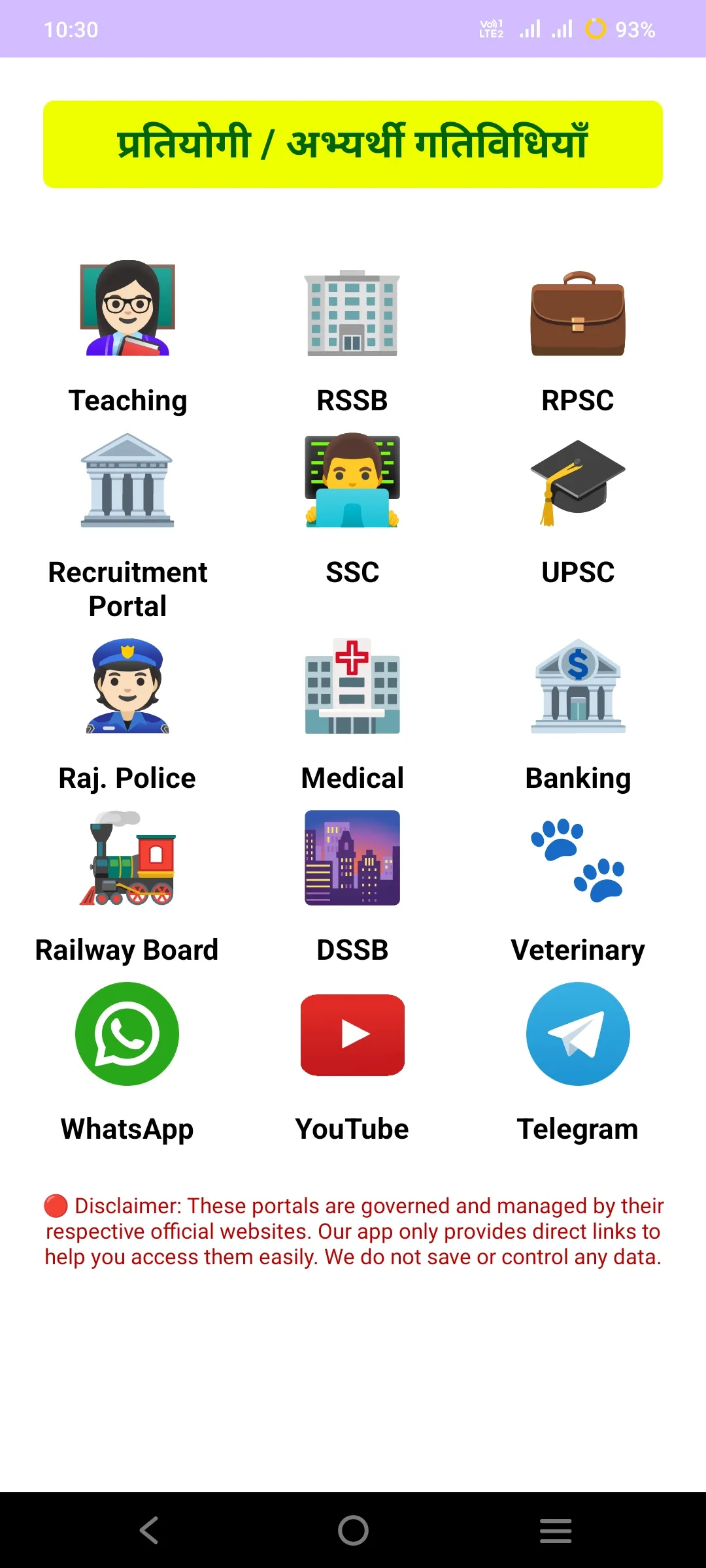Open the recent apps menu button
The width and height of the screenshot is (706, 1568).
pos(556,1531)
